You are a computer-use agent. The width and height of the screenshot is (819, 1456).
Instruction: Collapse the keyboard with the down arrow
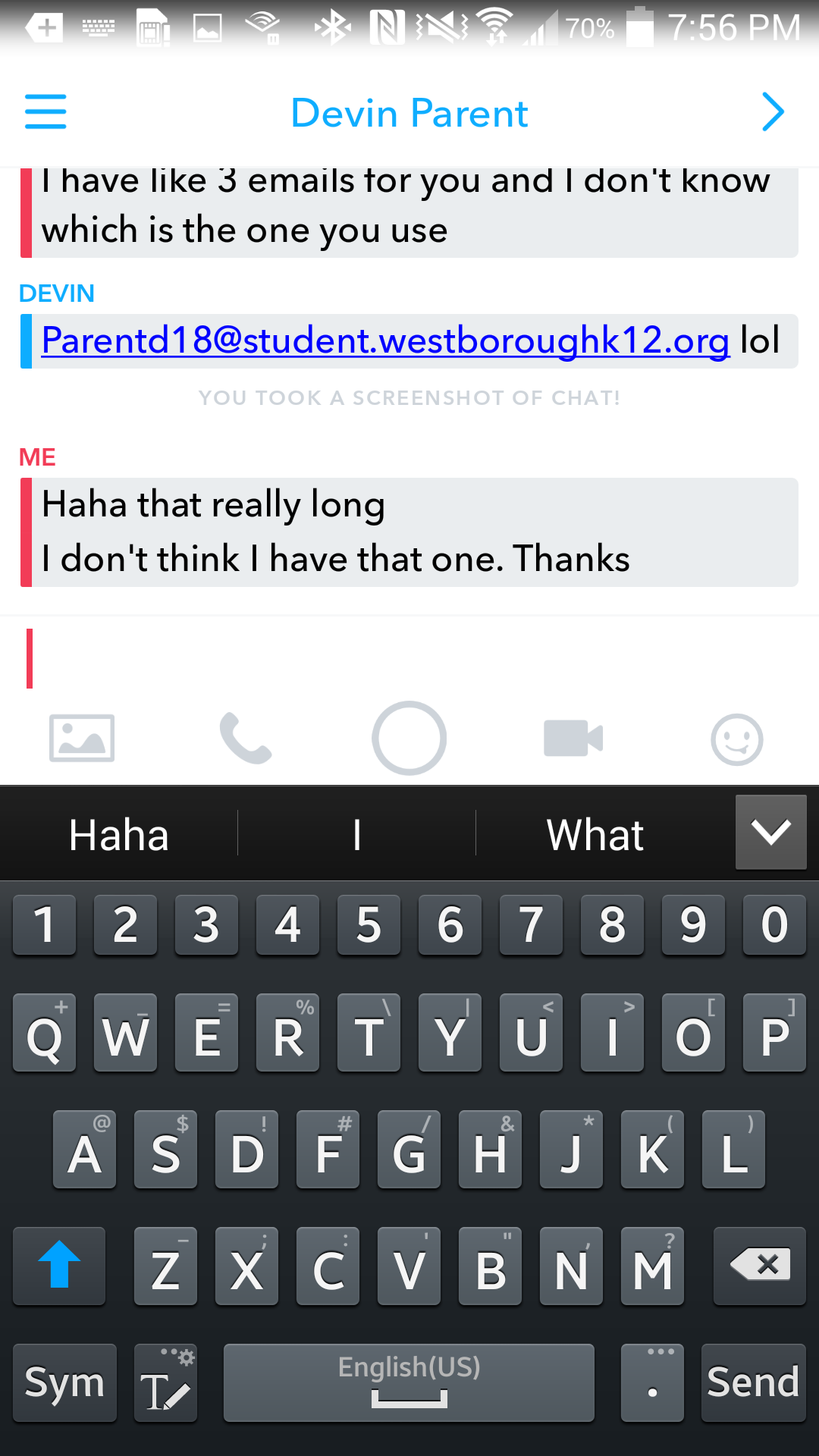pos(770,832)
